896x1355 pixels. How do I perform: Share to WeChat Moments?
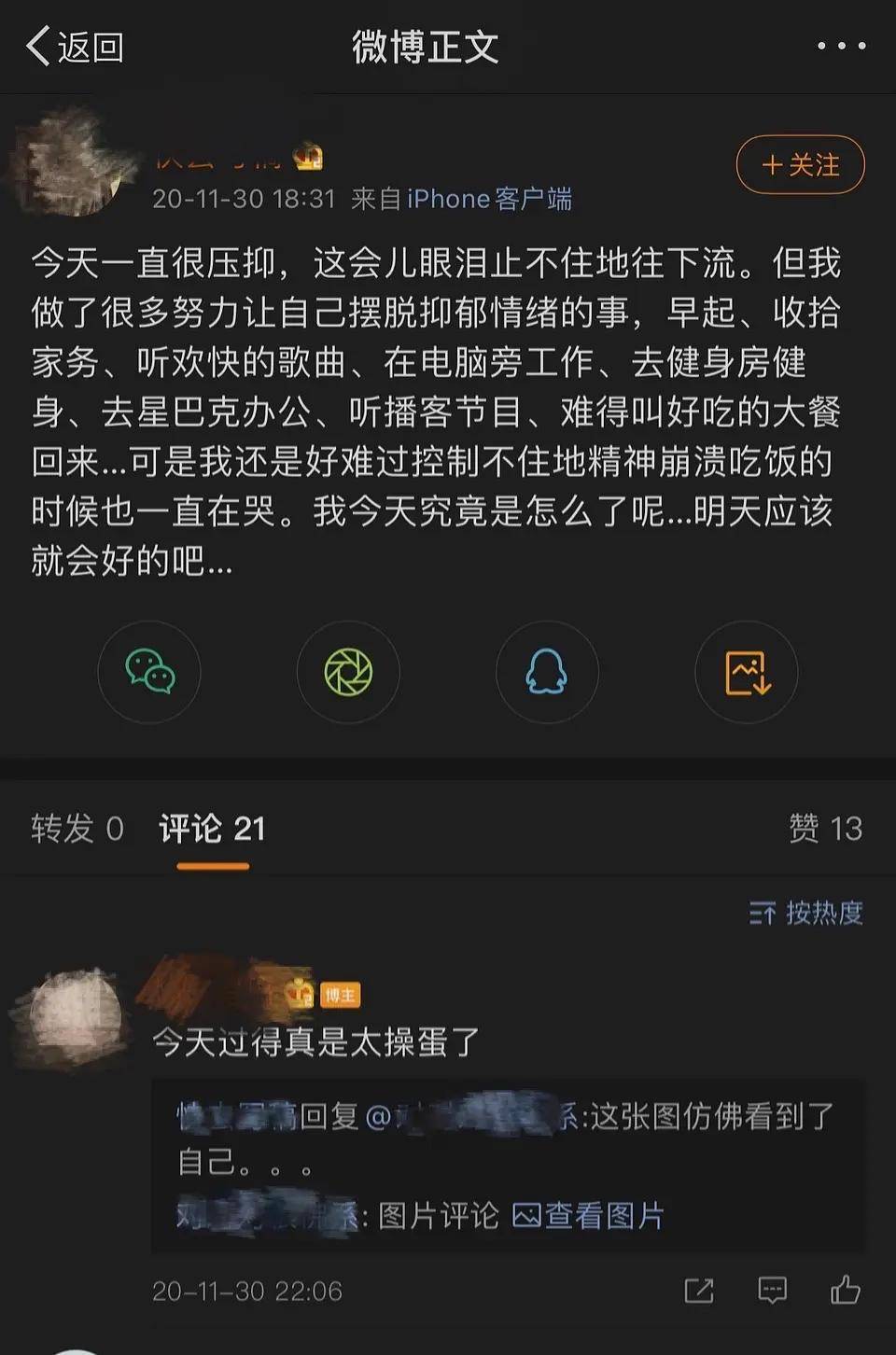pyautogui.click(x=348, y=672)
